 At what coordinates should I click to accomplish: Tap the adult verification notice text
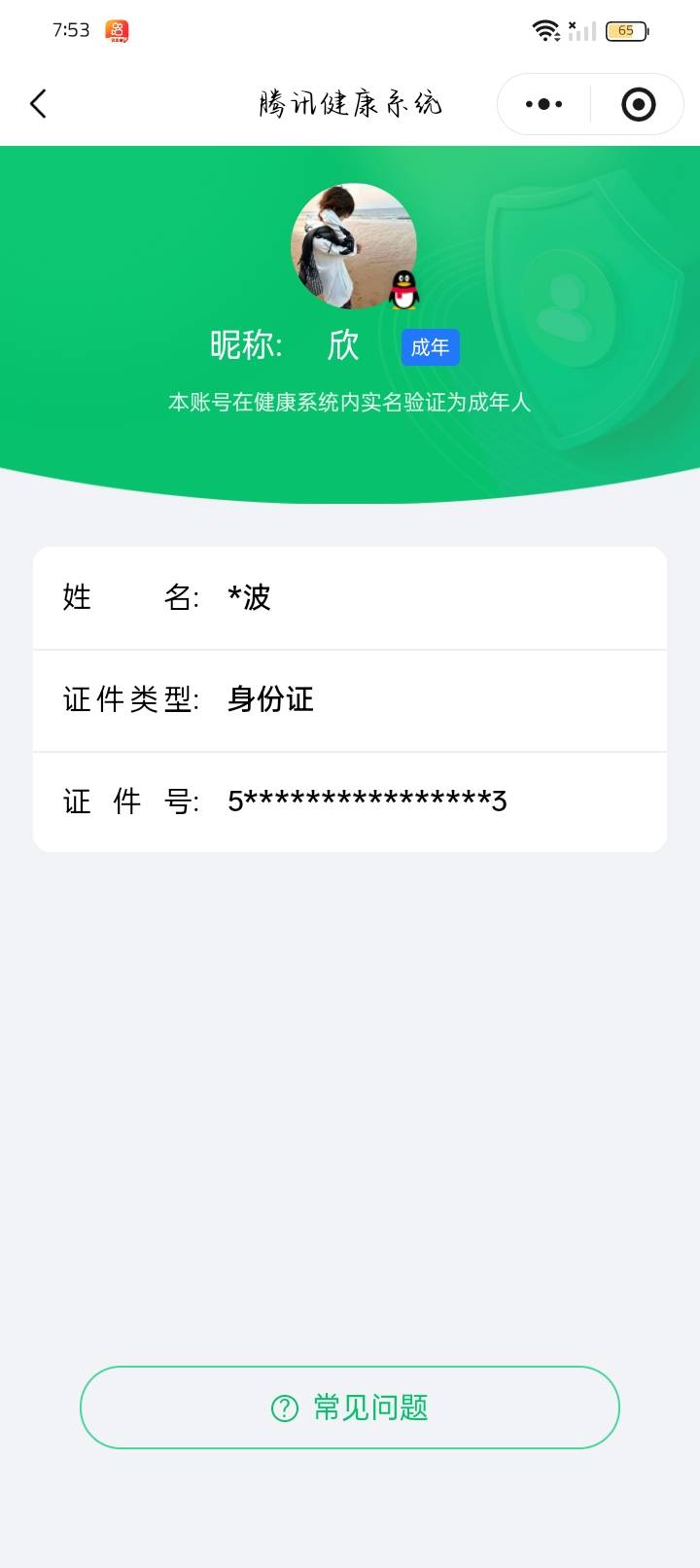(x=350, y=402)
